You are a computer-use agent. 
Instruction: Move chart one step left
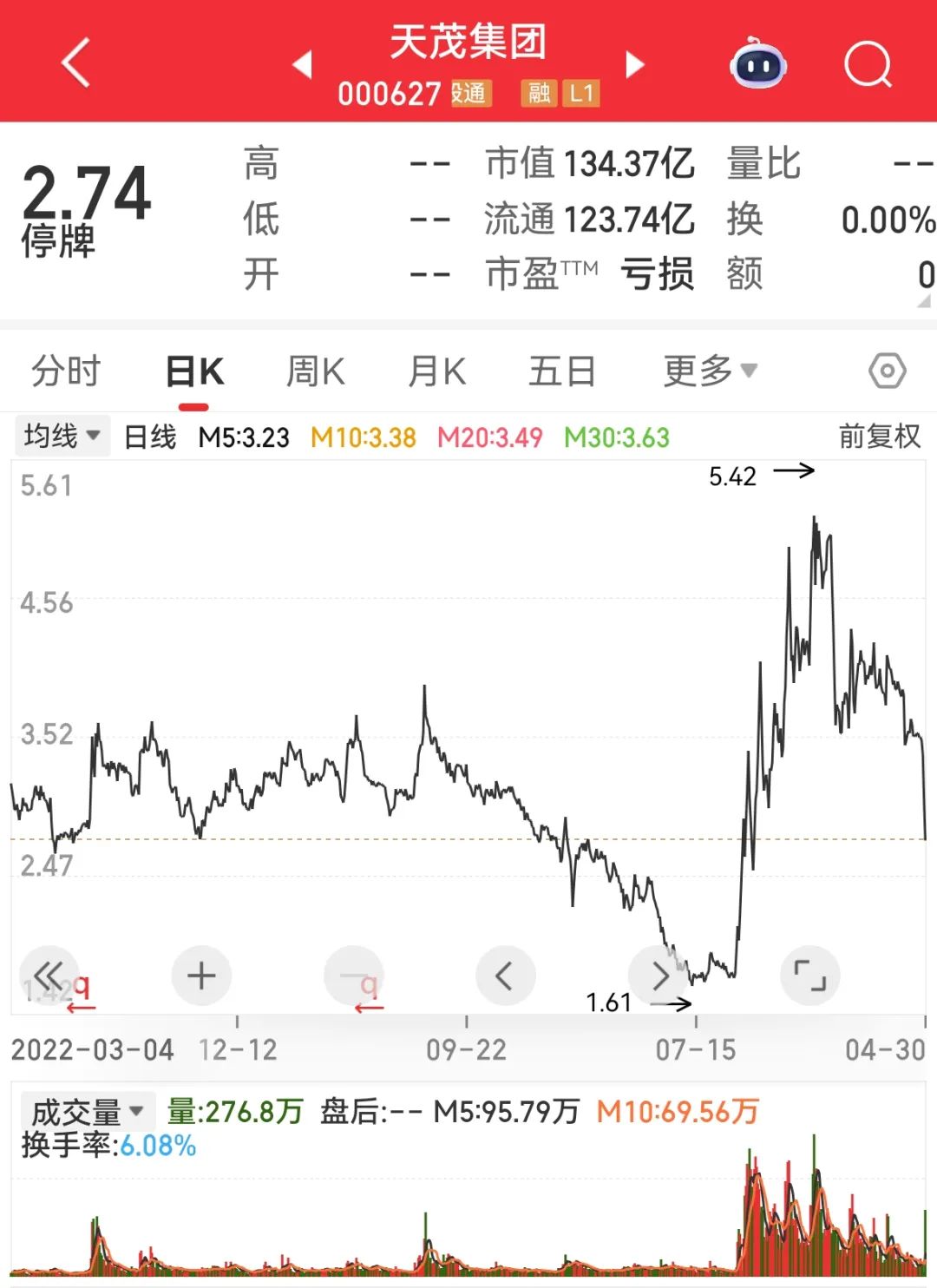click(505, 976)
